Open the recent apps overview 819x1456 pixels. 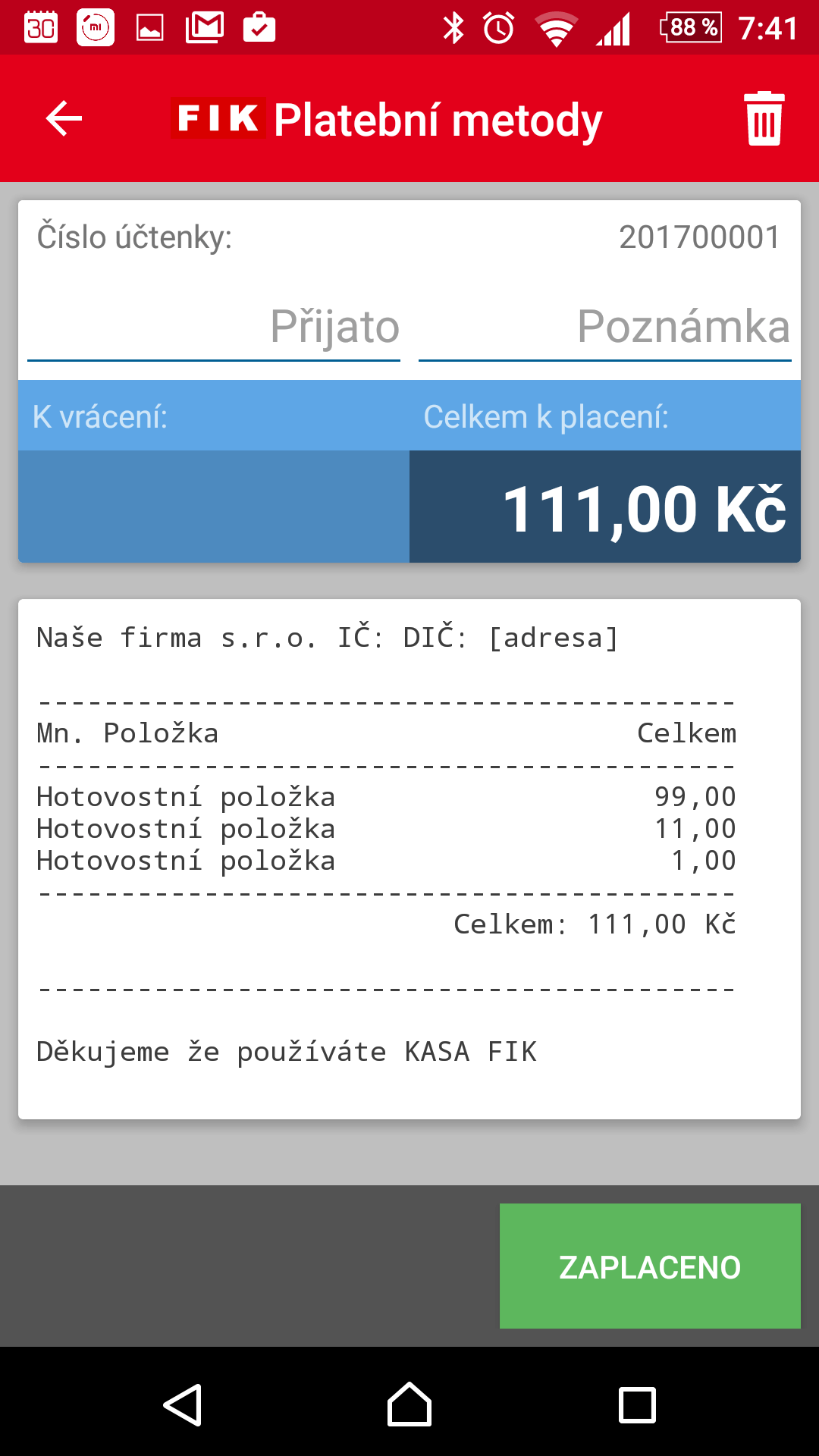pos(637,1404)
